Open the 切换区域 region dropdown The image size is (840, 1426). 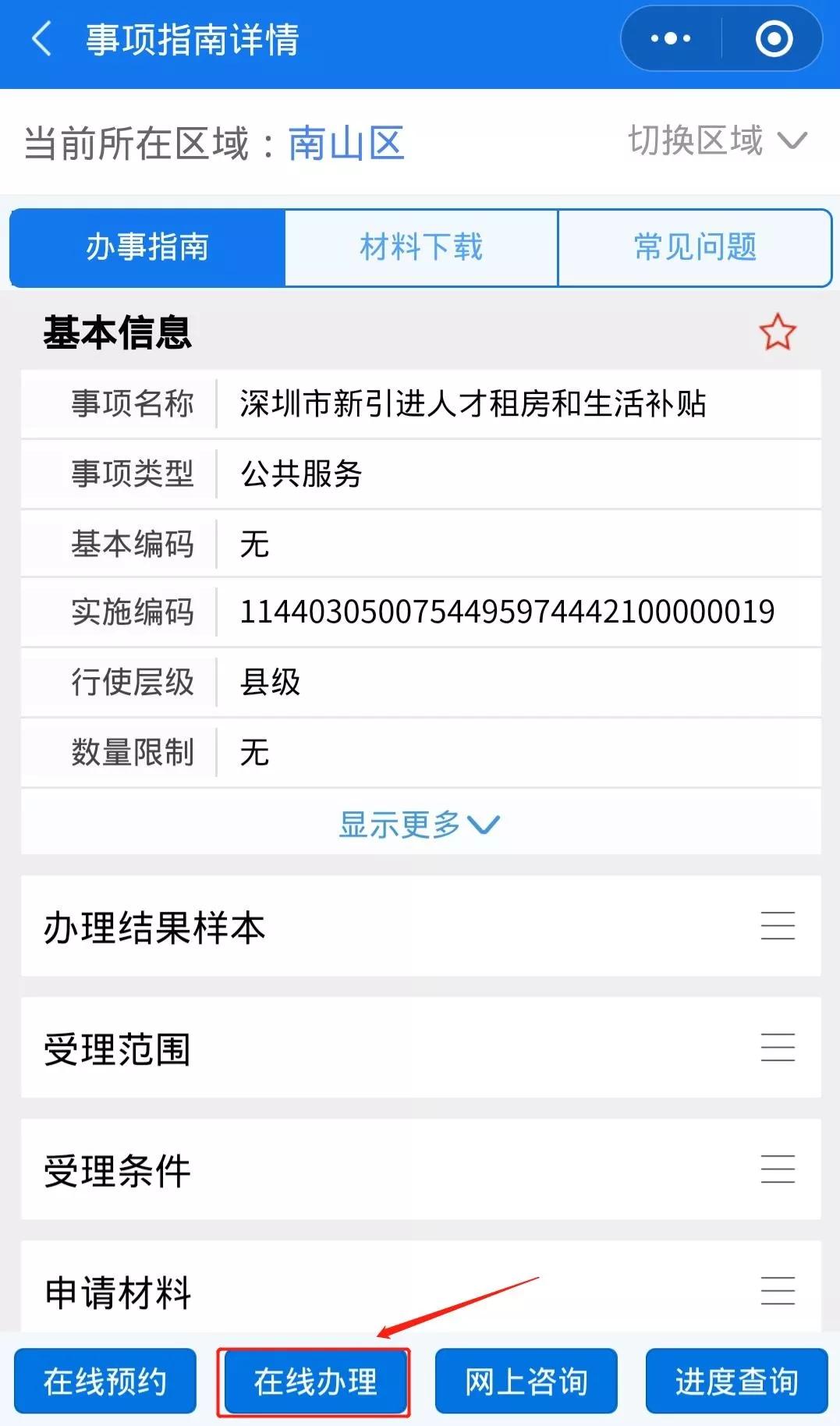713,142
